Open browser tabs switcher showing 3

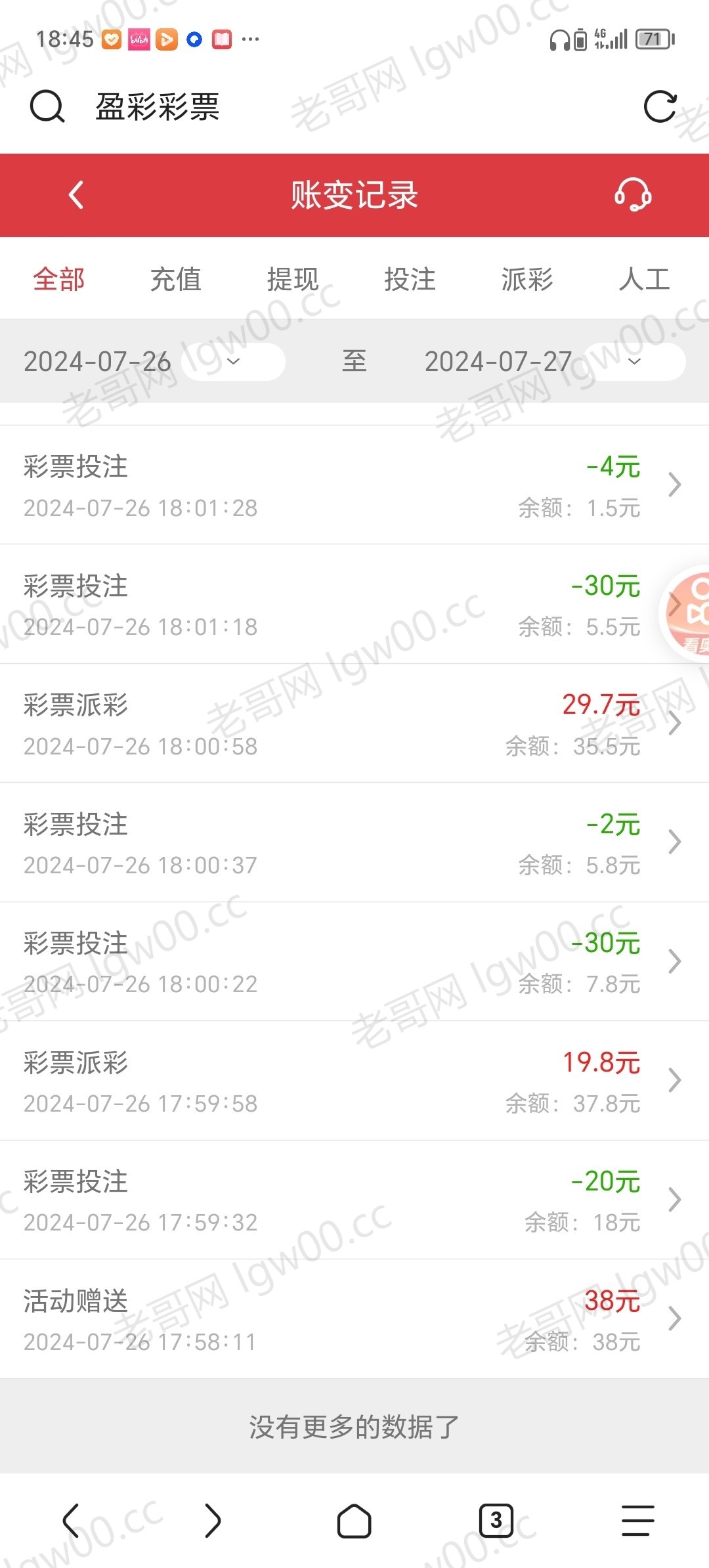pyautogui.click(x=496, y=1520)
